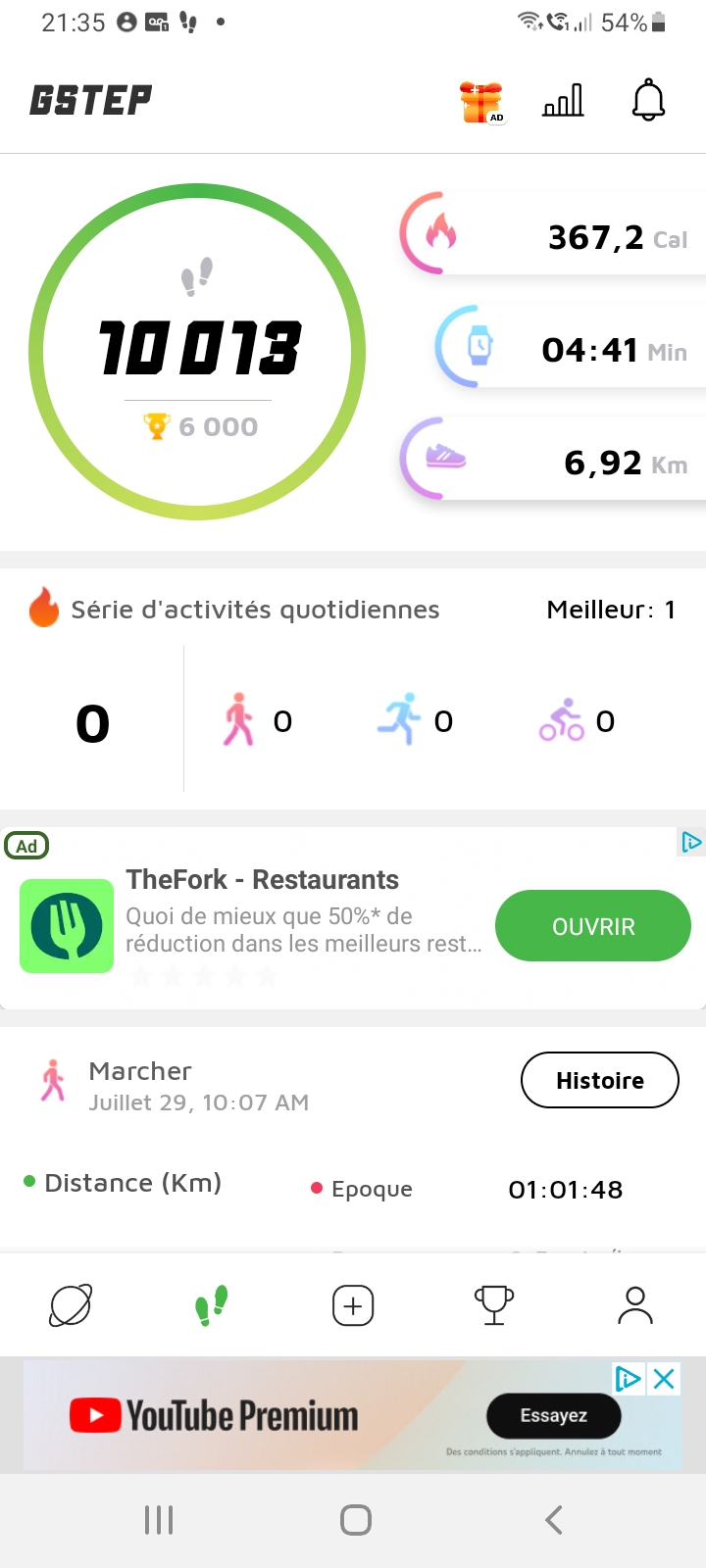
Task: Add a new activity with plus button
Action: point(353,1305)
